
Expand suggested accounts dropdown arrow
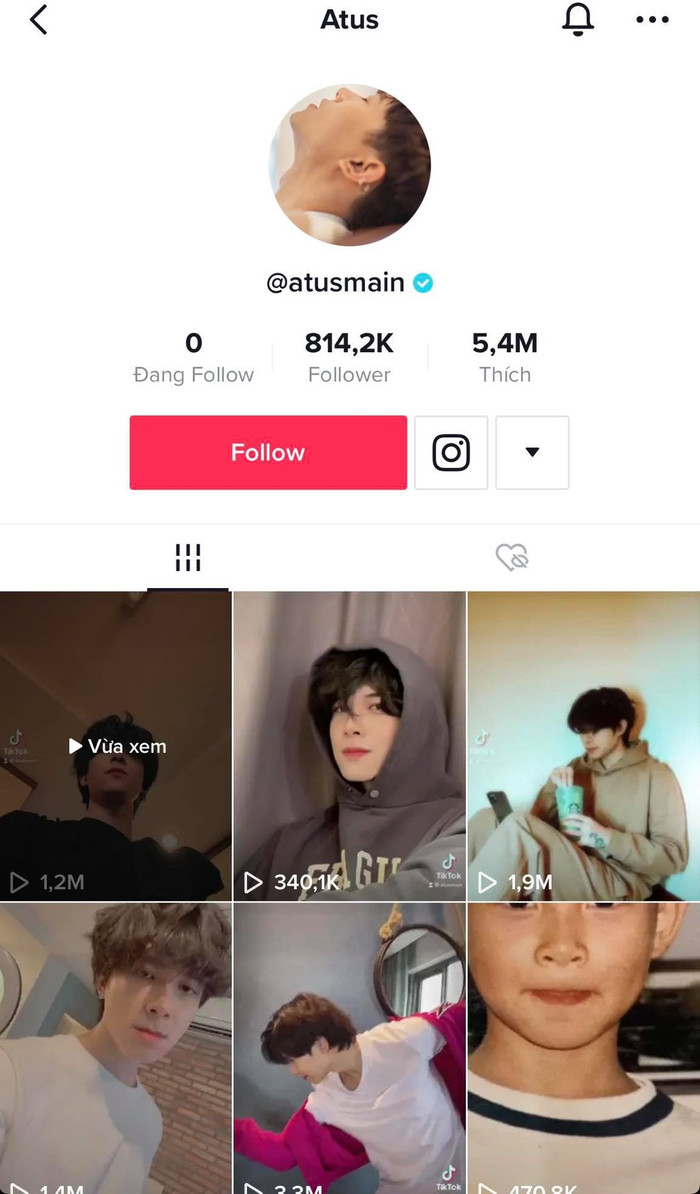point(532,453)
